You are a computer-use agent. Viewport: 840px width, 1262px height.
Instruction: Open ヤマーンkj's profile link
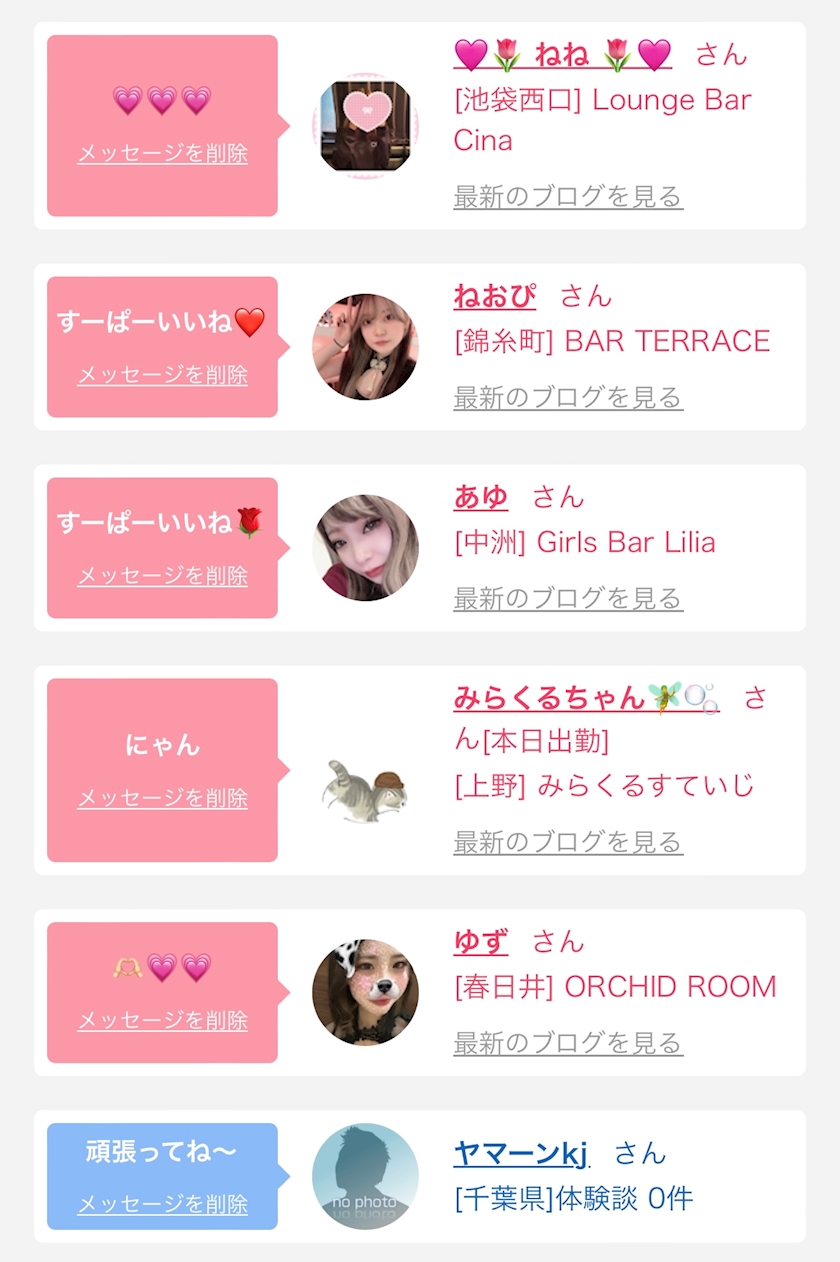pos(521,1153)
